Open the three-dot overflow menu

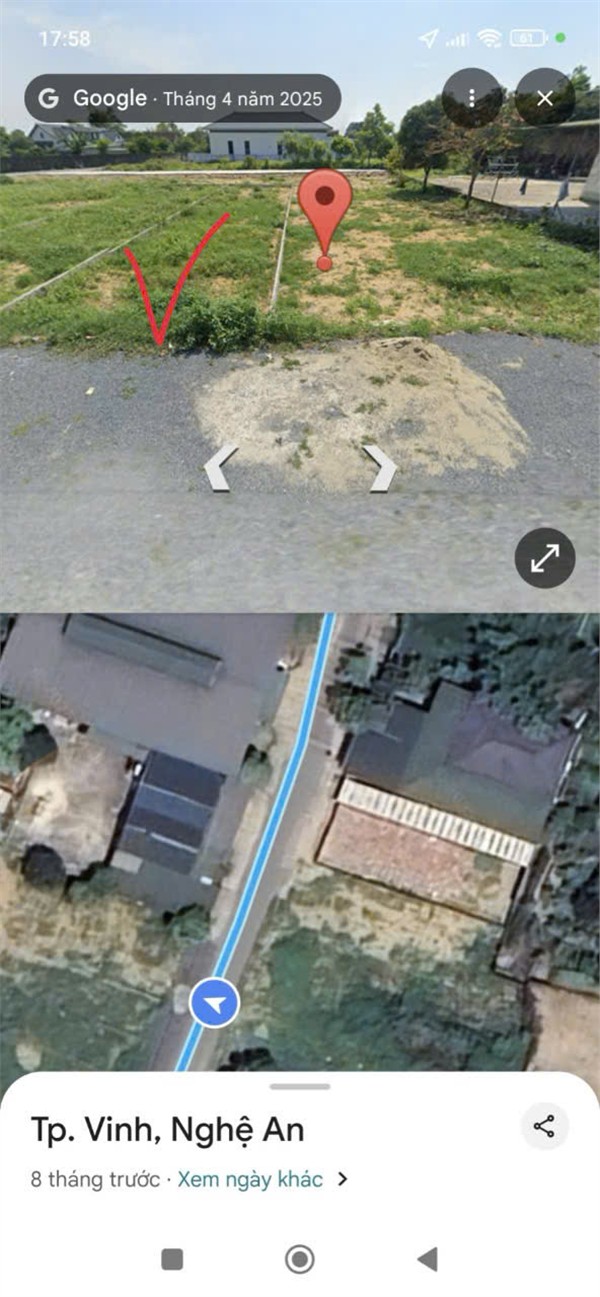472,98
